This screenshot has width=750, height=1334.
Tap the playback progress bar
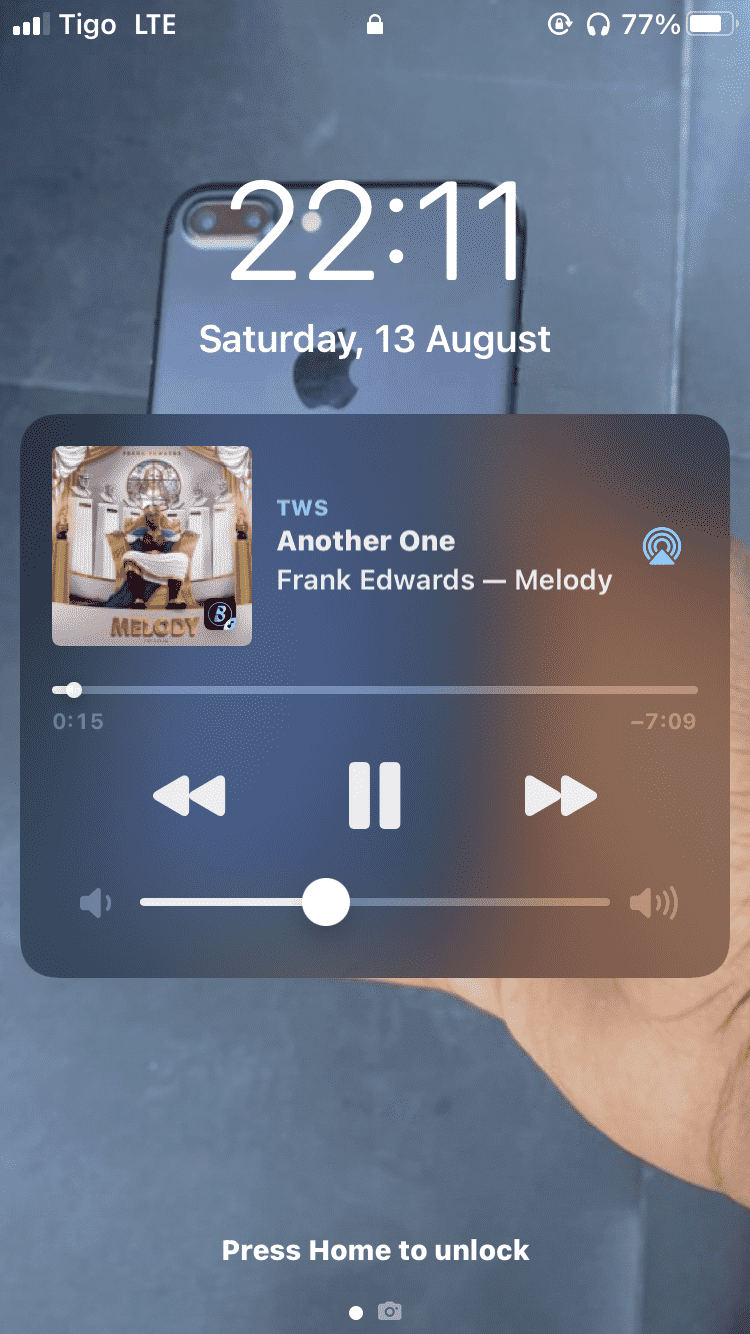point(375,690)
